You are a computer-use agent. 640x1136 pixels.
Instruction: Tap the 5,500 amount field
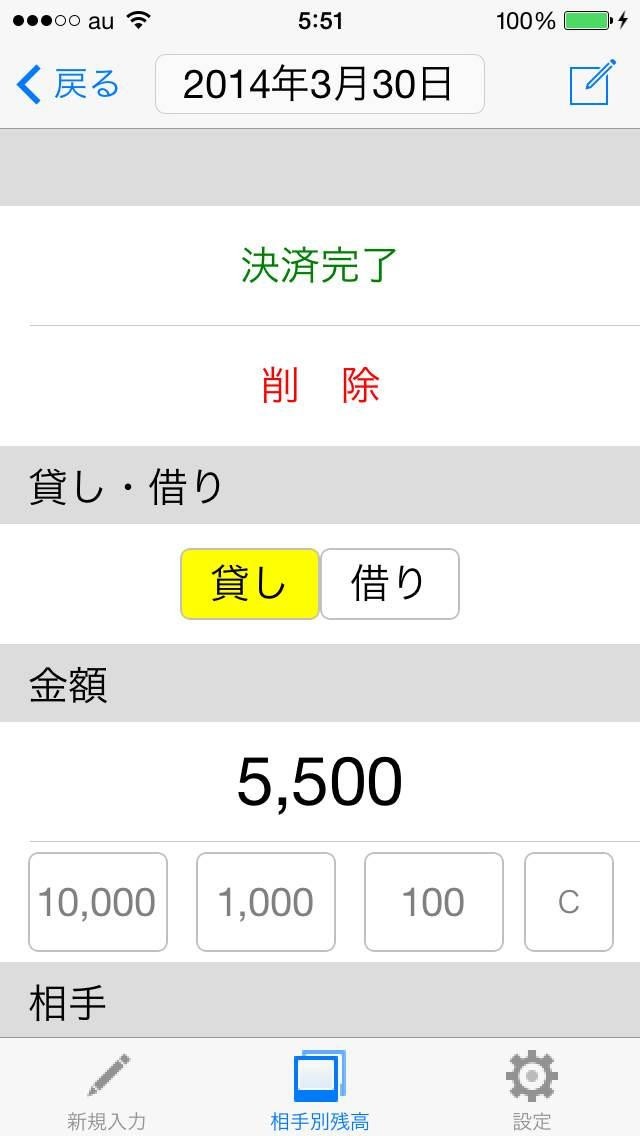tap(320, 782)
